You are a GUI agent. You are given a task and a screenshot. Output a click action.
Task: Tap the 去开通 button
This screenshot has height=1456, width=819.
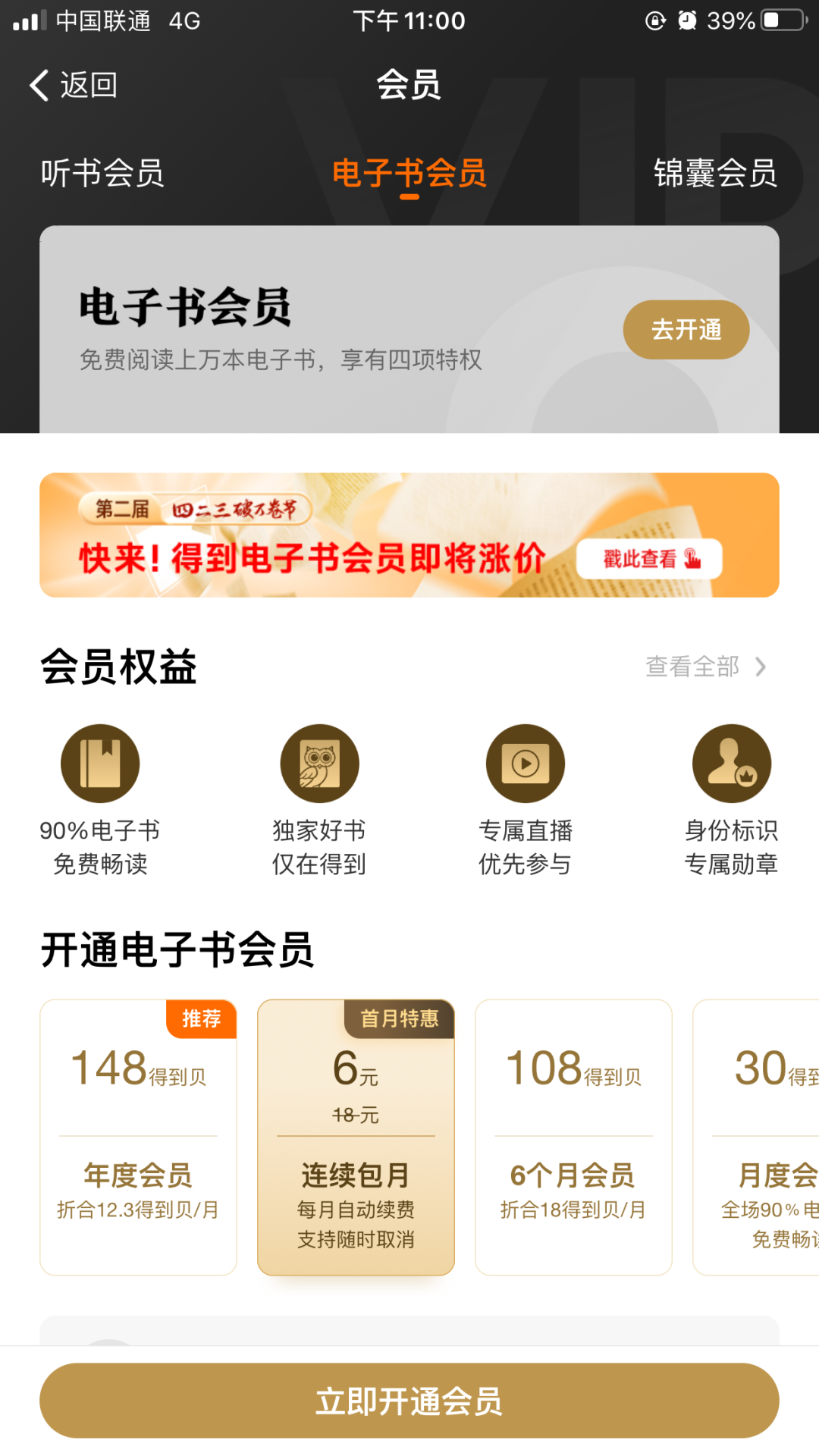pos(686,330)
